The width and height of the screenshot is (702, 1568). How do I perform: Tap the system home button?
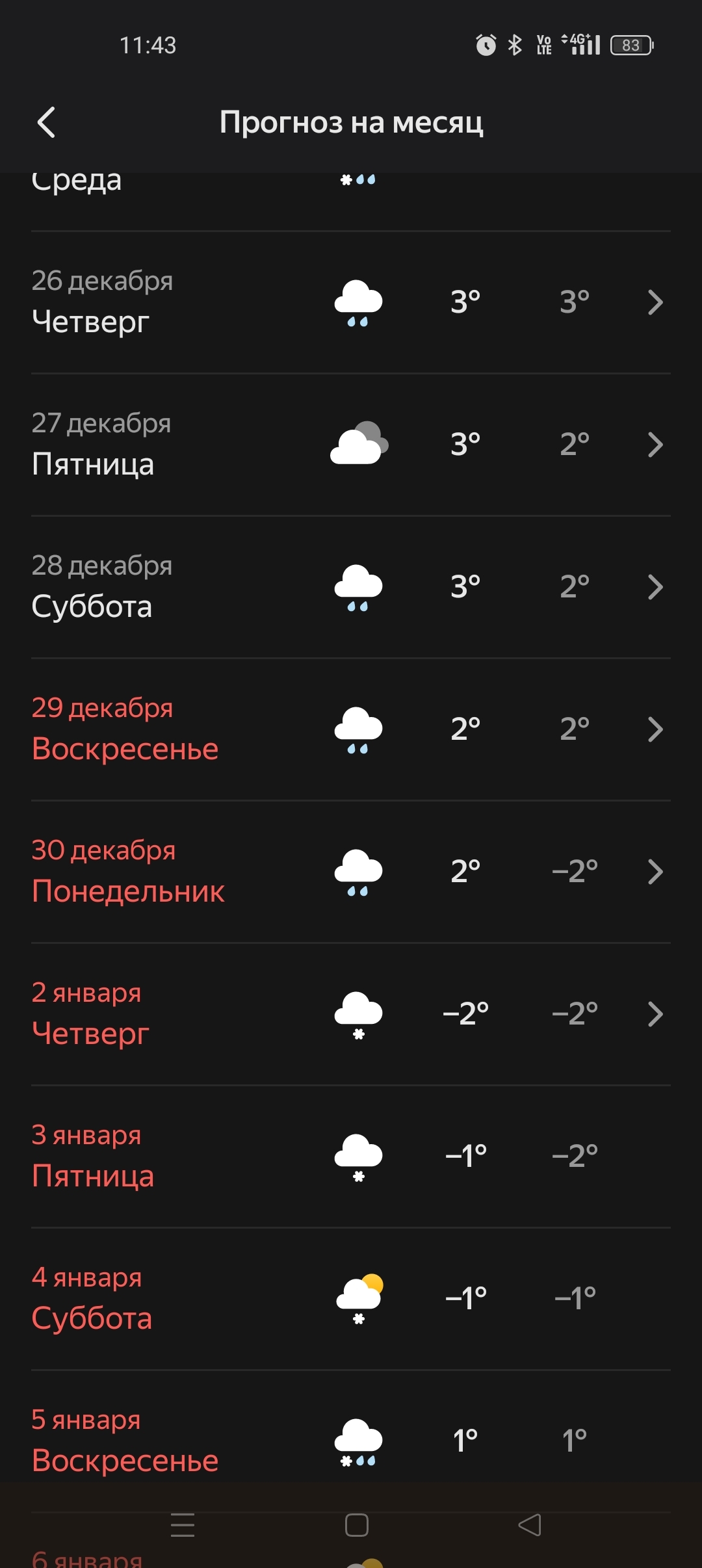(356, 1525)
